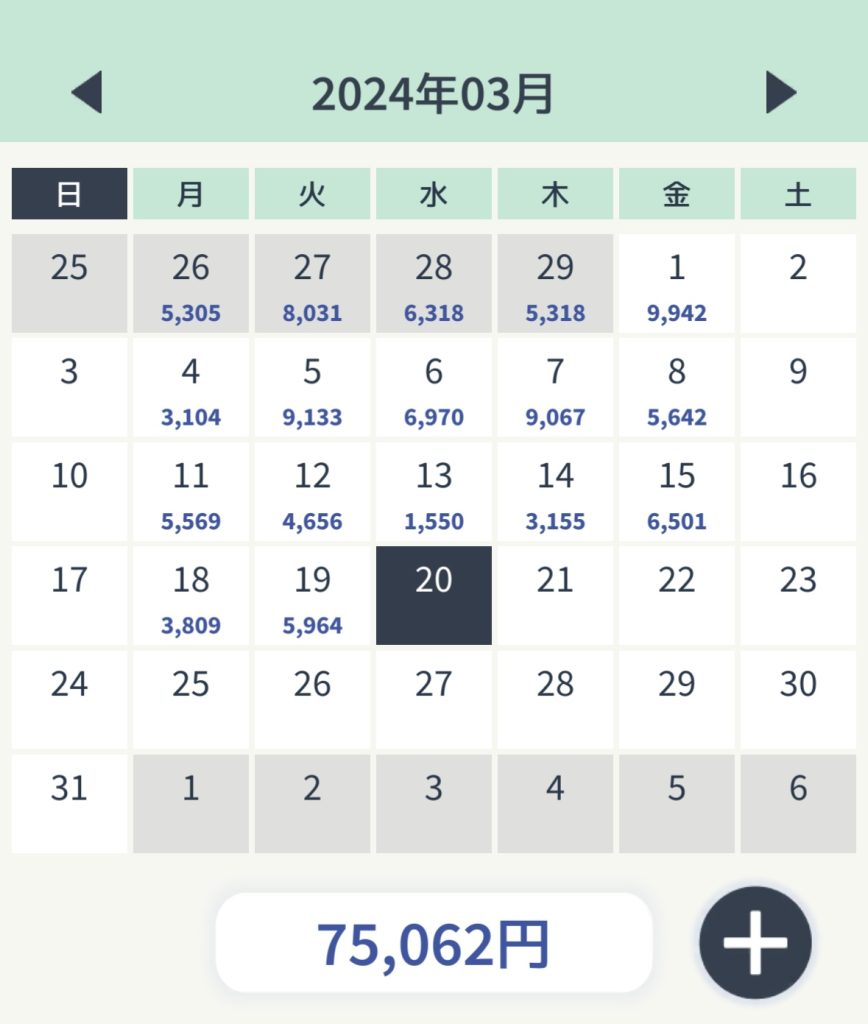
Task: Go to the next month
Action: click(x=781, y=94)
